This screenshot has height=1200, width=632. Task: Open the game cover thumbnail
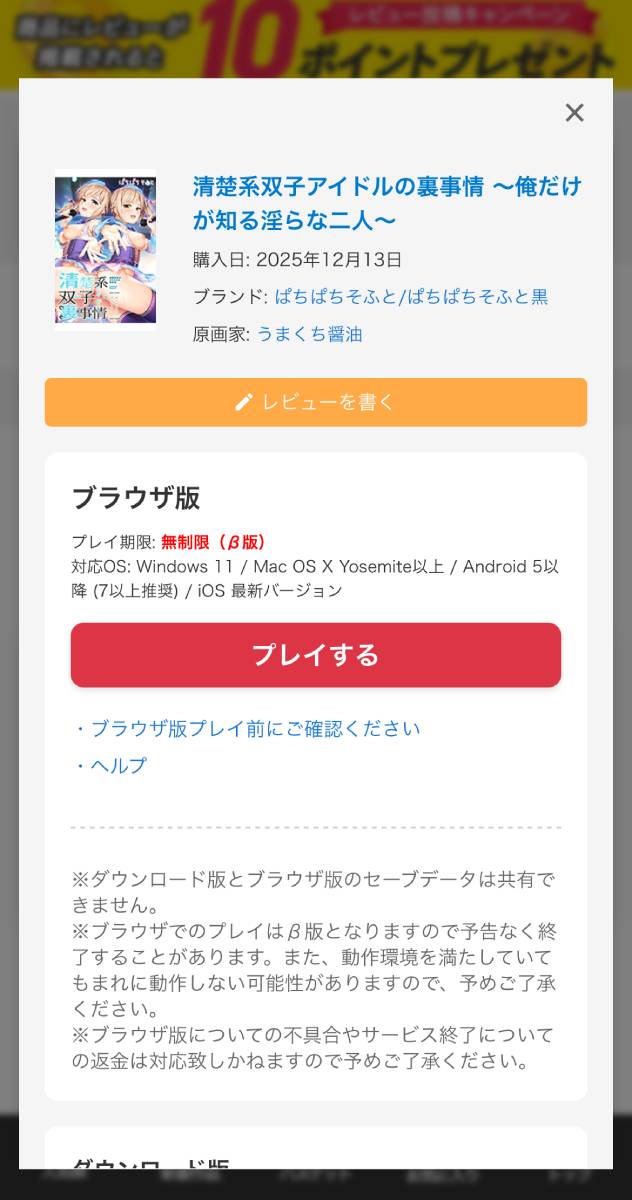coord(105,250)
